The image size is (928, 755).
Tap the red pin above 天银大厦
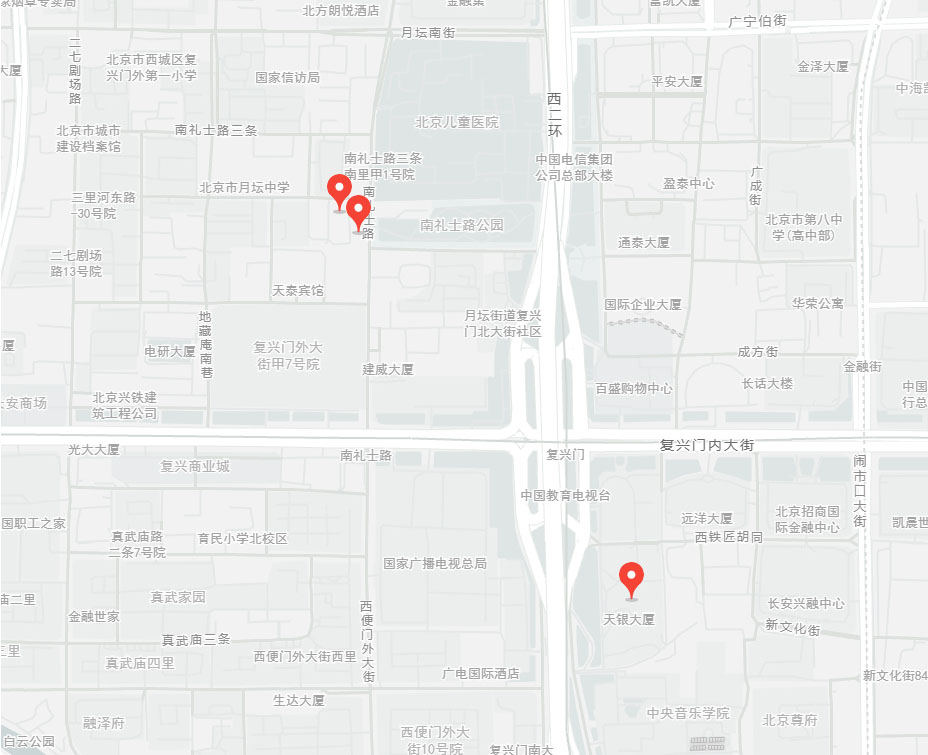coord(631,579)
